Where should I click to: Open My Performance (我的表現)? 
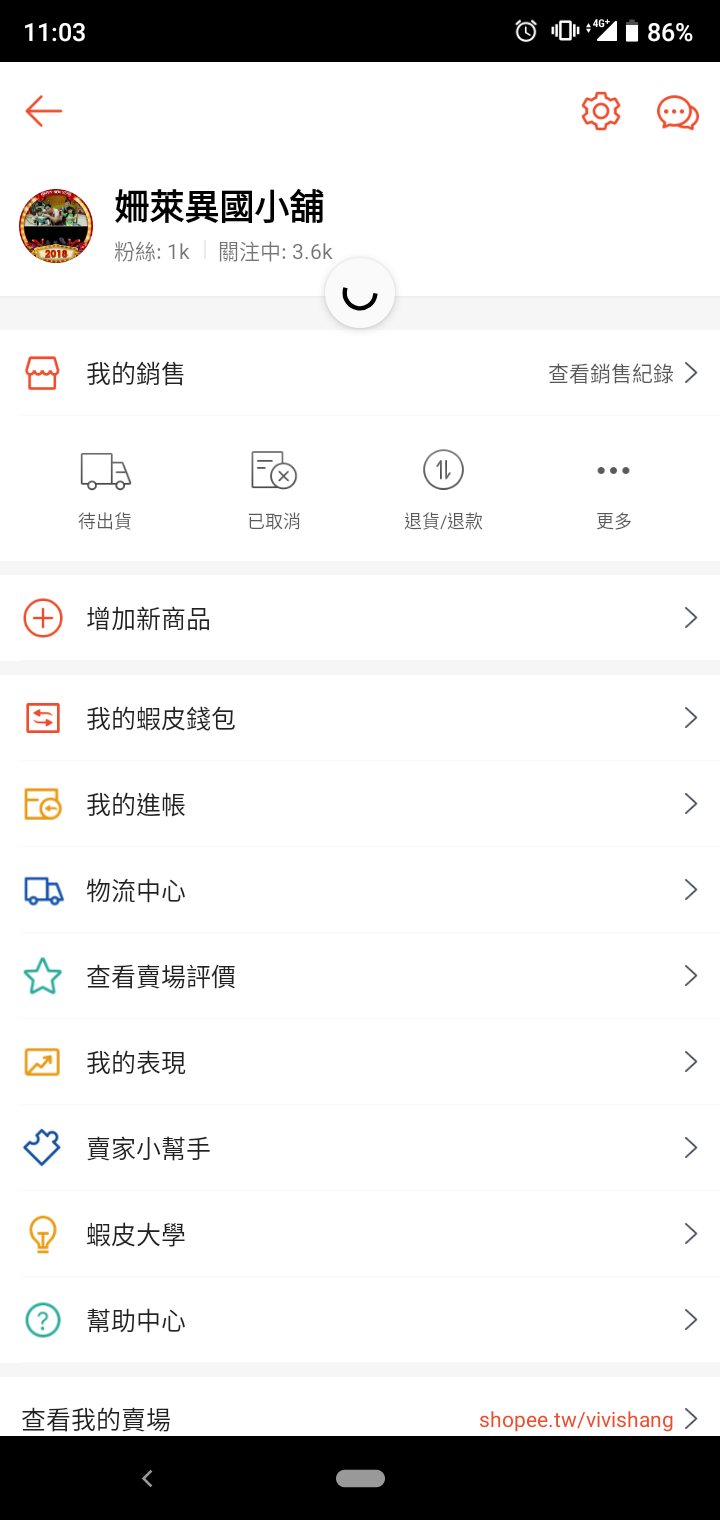360,1062
